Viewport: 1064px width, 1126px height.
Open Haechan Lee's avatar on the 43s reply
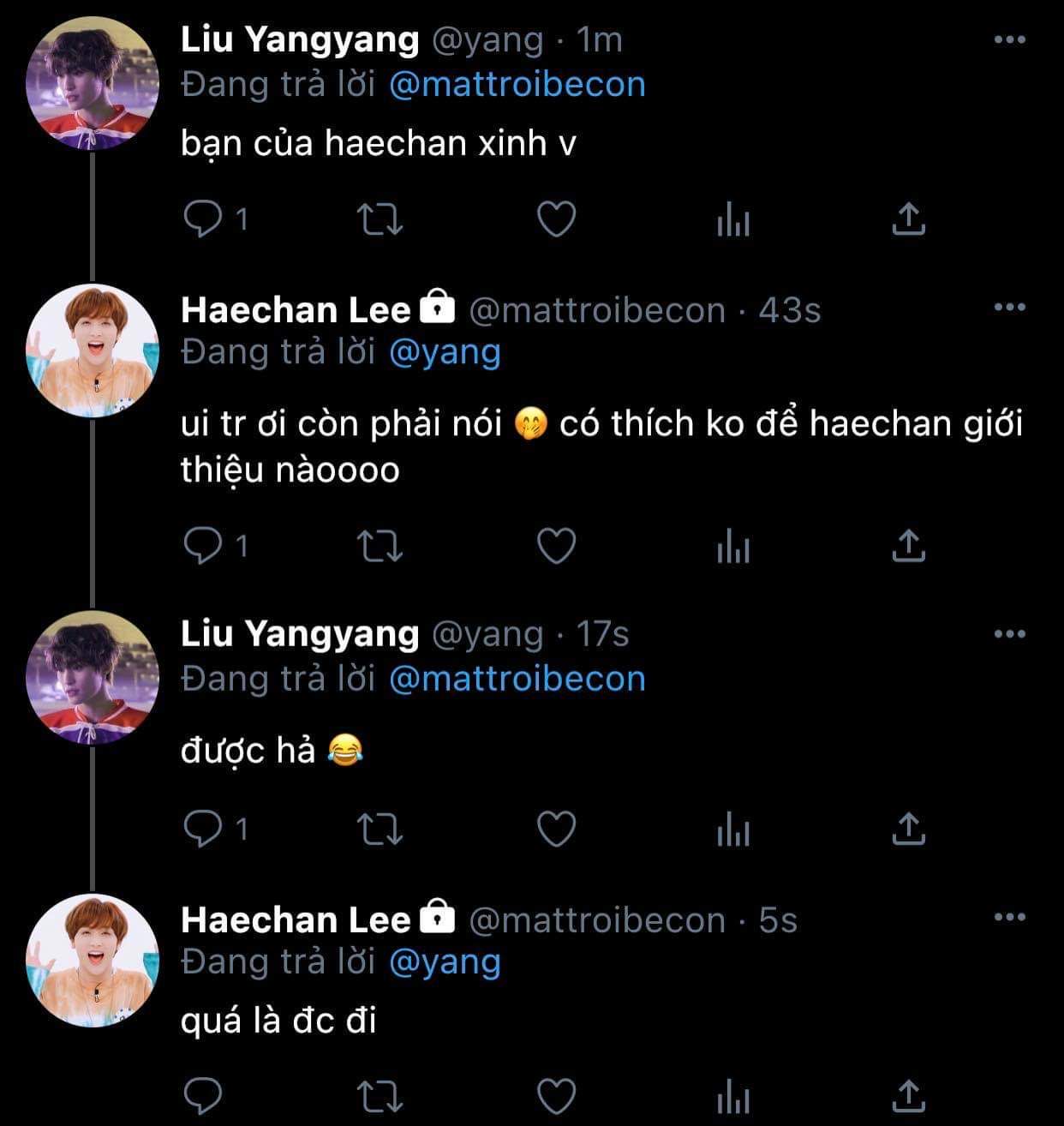coord(93,350)
